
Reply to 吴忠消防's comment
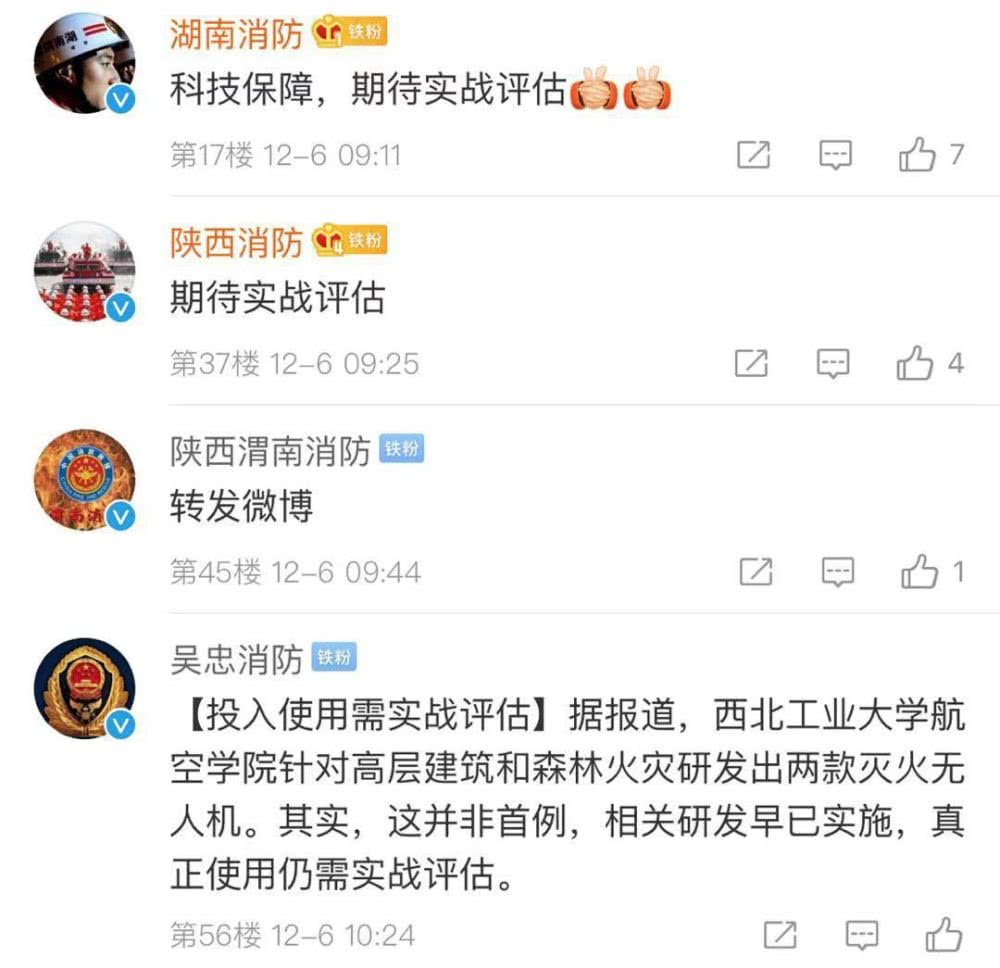click(862, 935)
